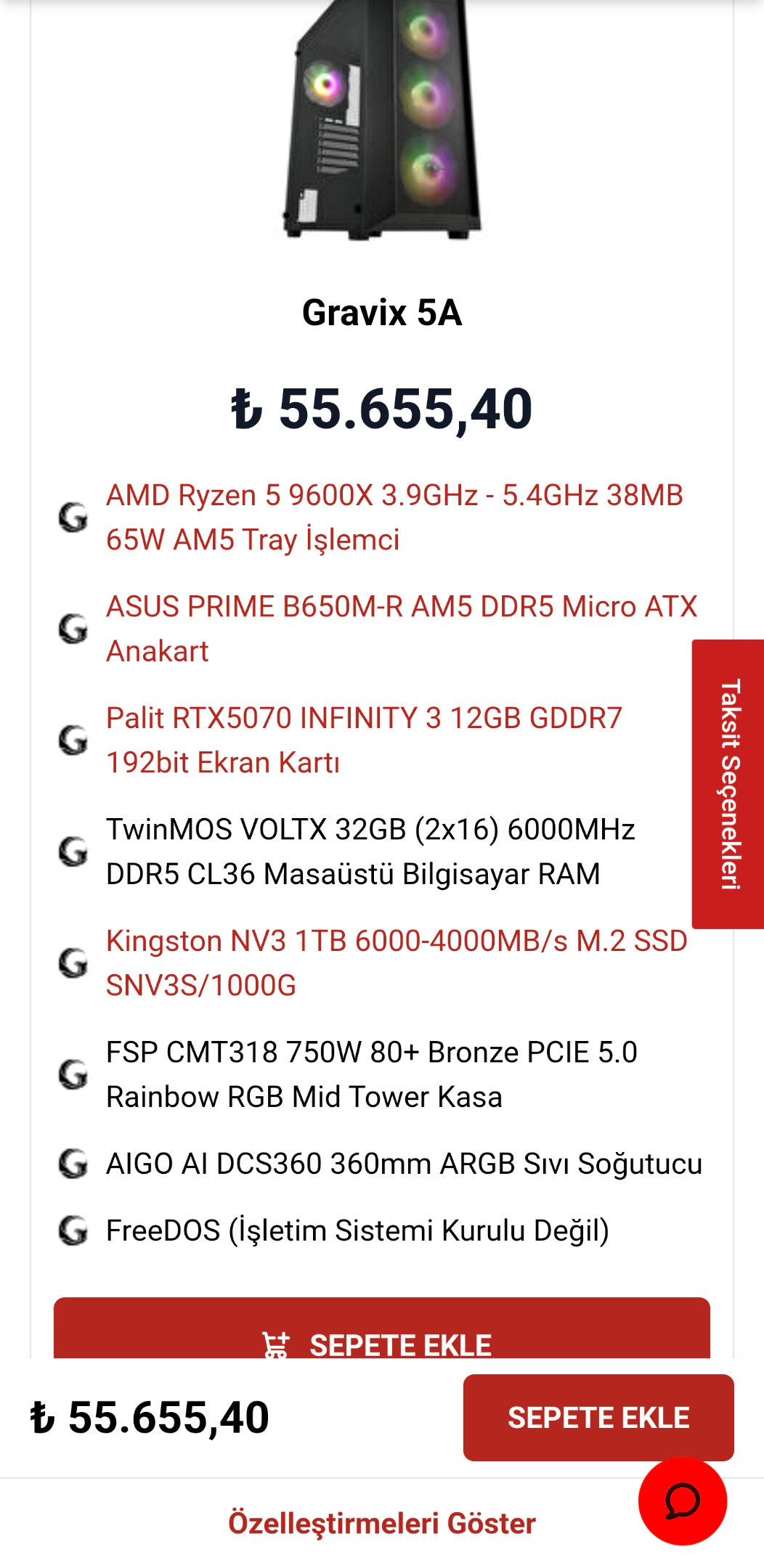Open the Gravix 5A product image
This screenshot has height=1568, width=764.
pyautogui.click(x=382, y=120)
